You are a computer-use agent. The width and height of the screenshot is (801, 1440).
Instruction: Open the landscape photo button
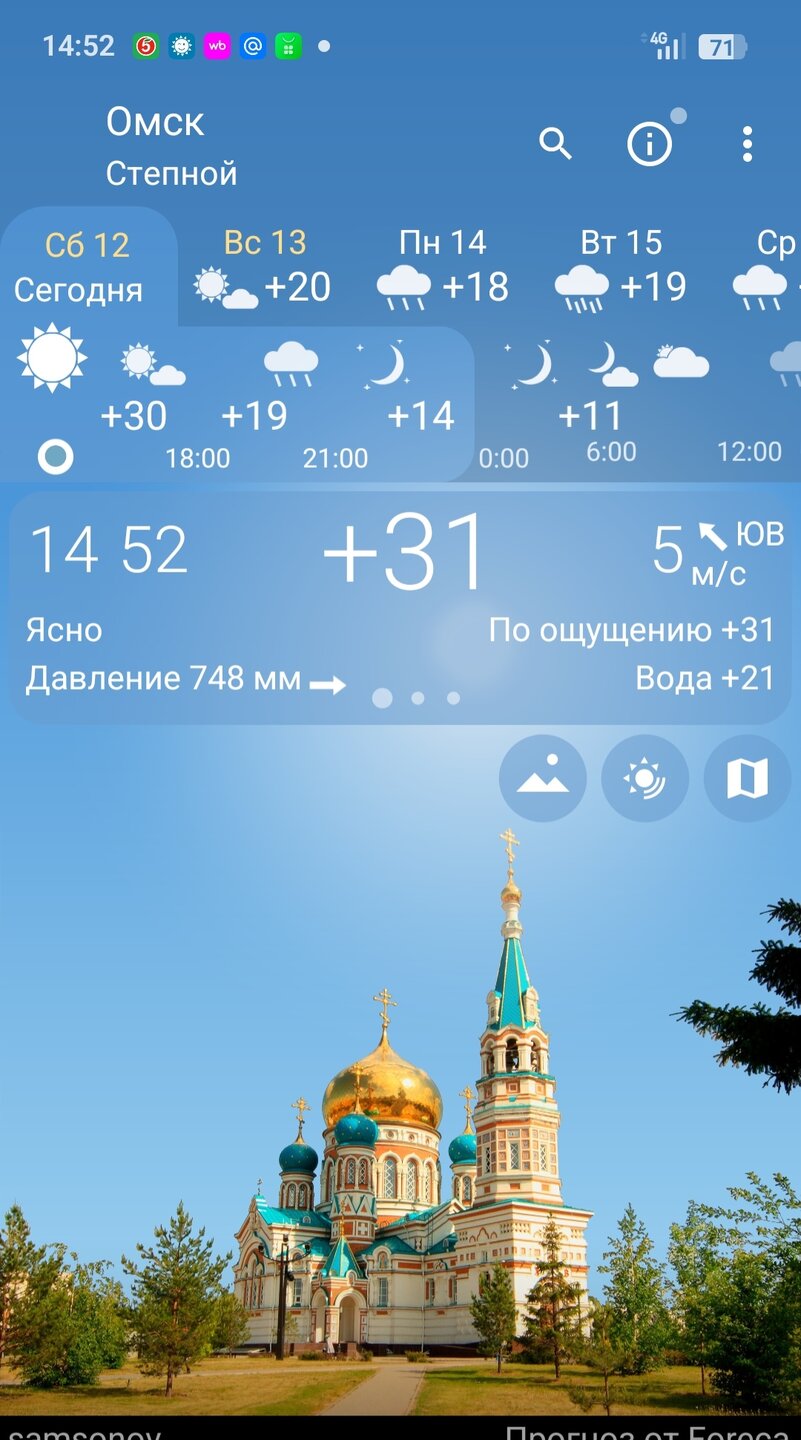pyautogui.click(x=543, y=778)
